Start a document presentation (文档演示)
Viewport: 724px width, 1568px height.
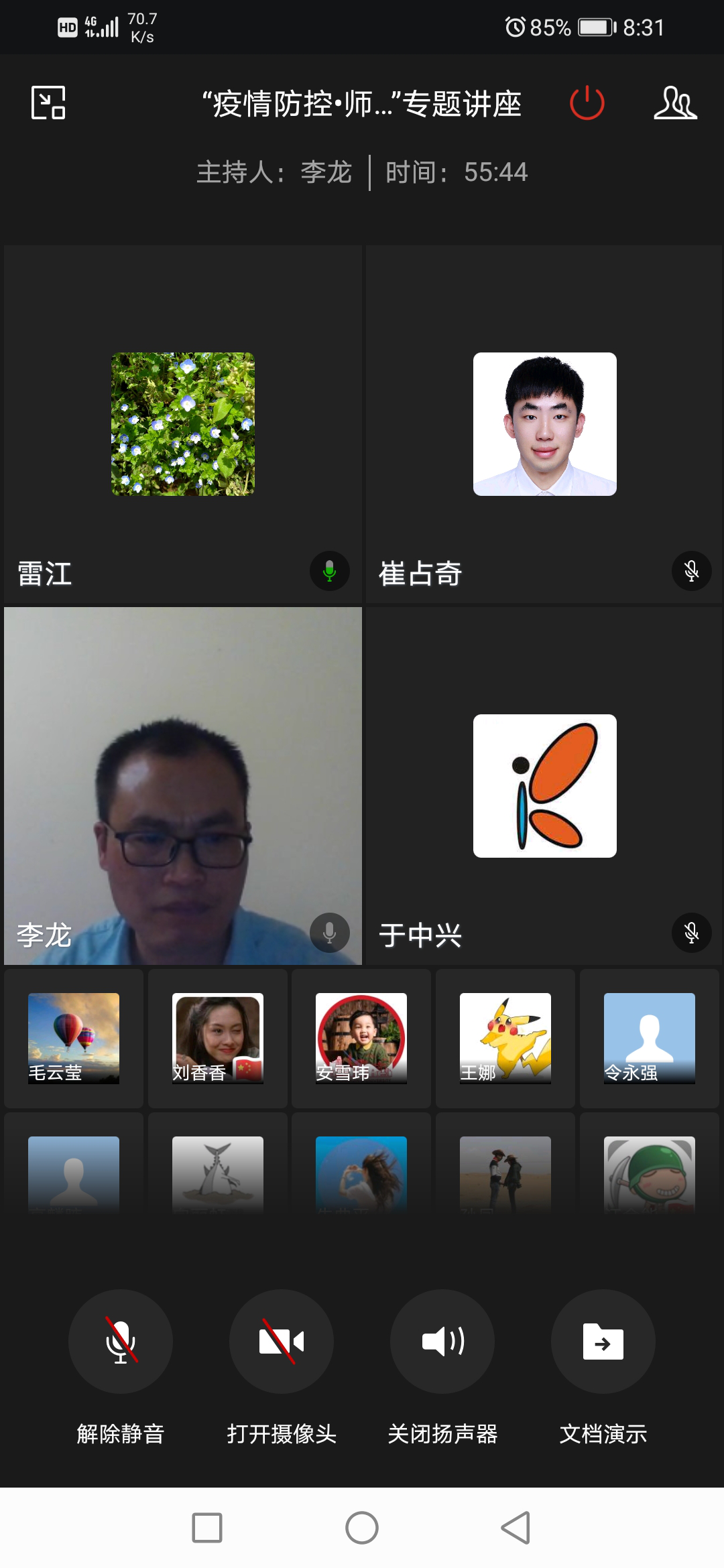tap(603, 1342)
